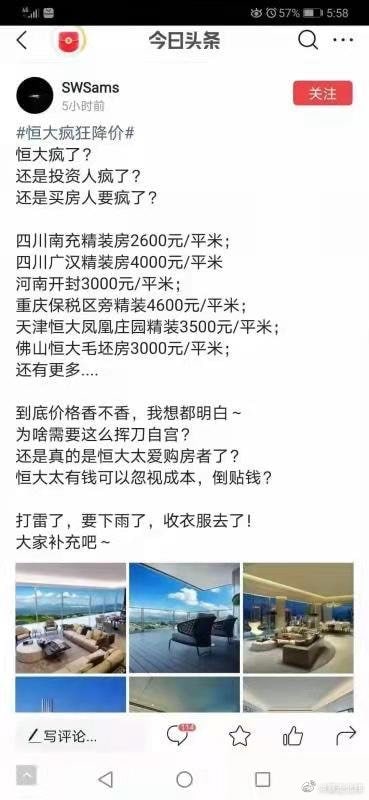
Task: Open the #恒大疯狂降价# hashtag topic
Action: [x=76, y=134]
